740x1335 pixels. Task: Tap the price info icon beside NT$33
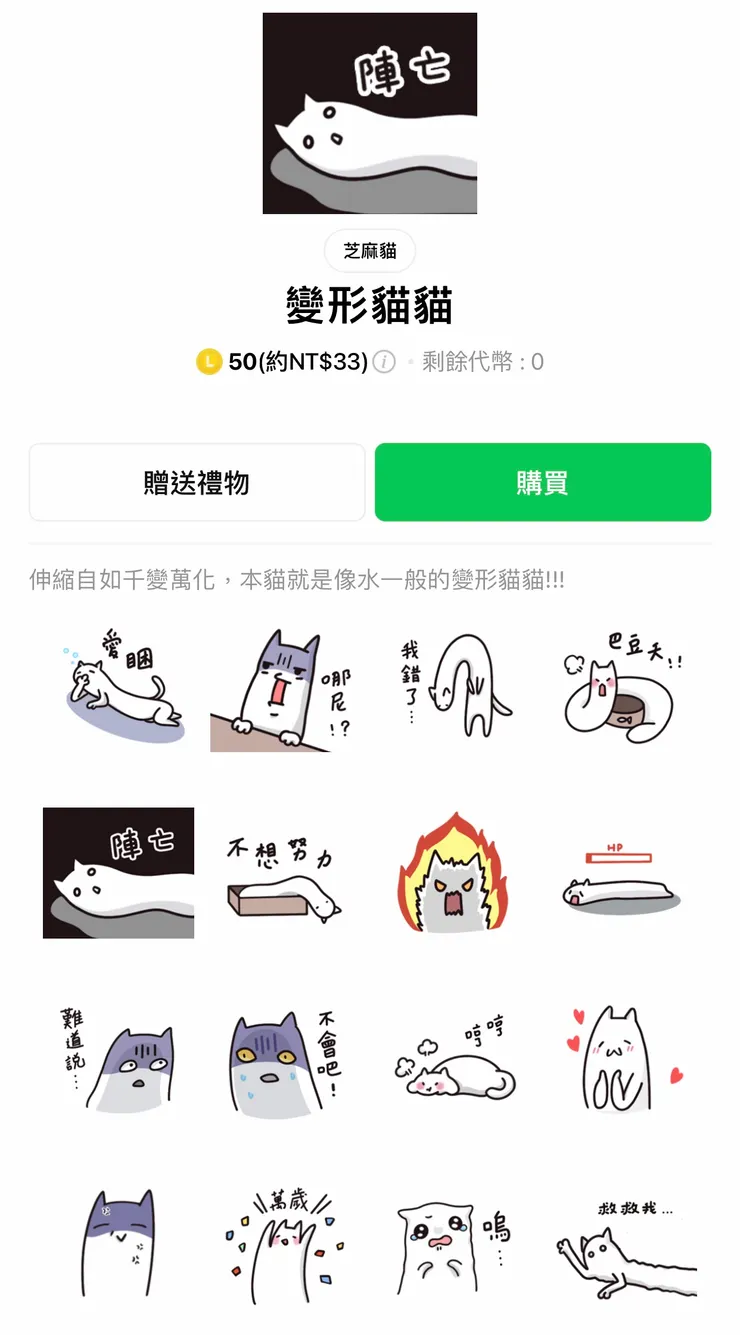pyautogui.click(x=382, y=362)
